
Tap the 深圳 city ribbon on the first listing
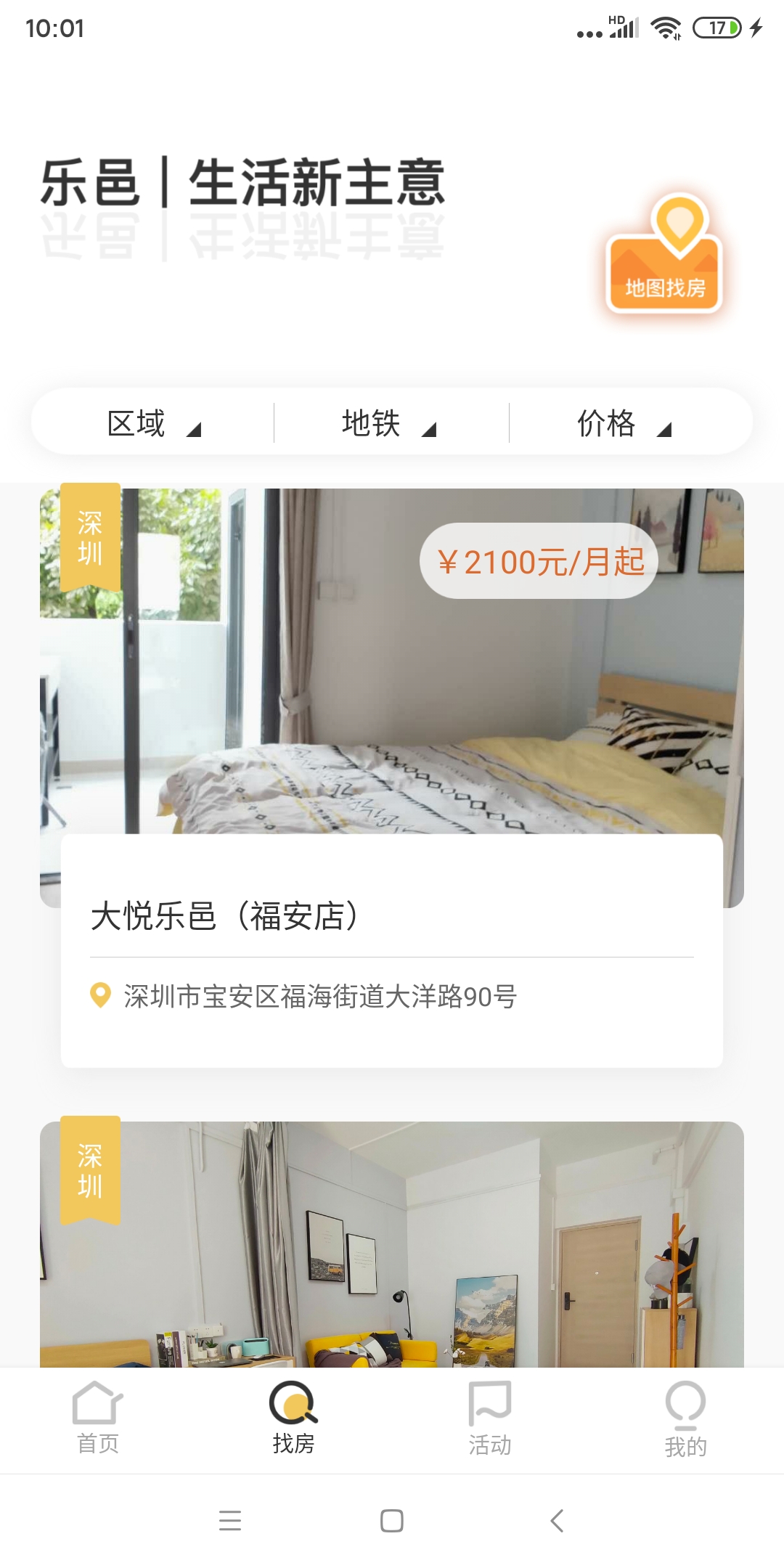pos(89,537)
